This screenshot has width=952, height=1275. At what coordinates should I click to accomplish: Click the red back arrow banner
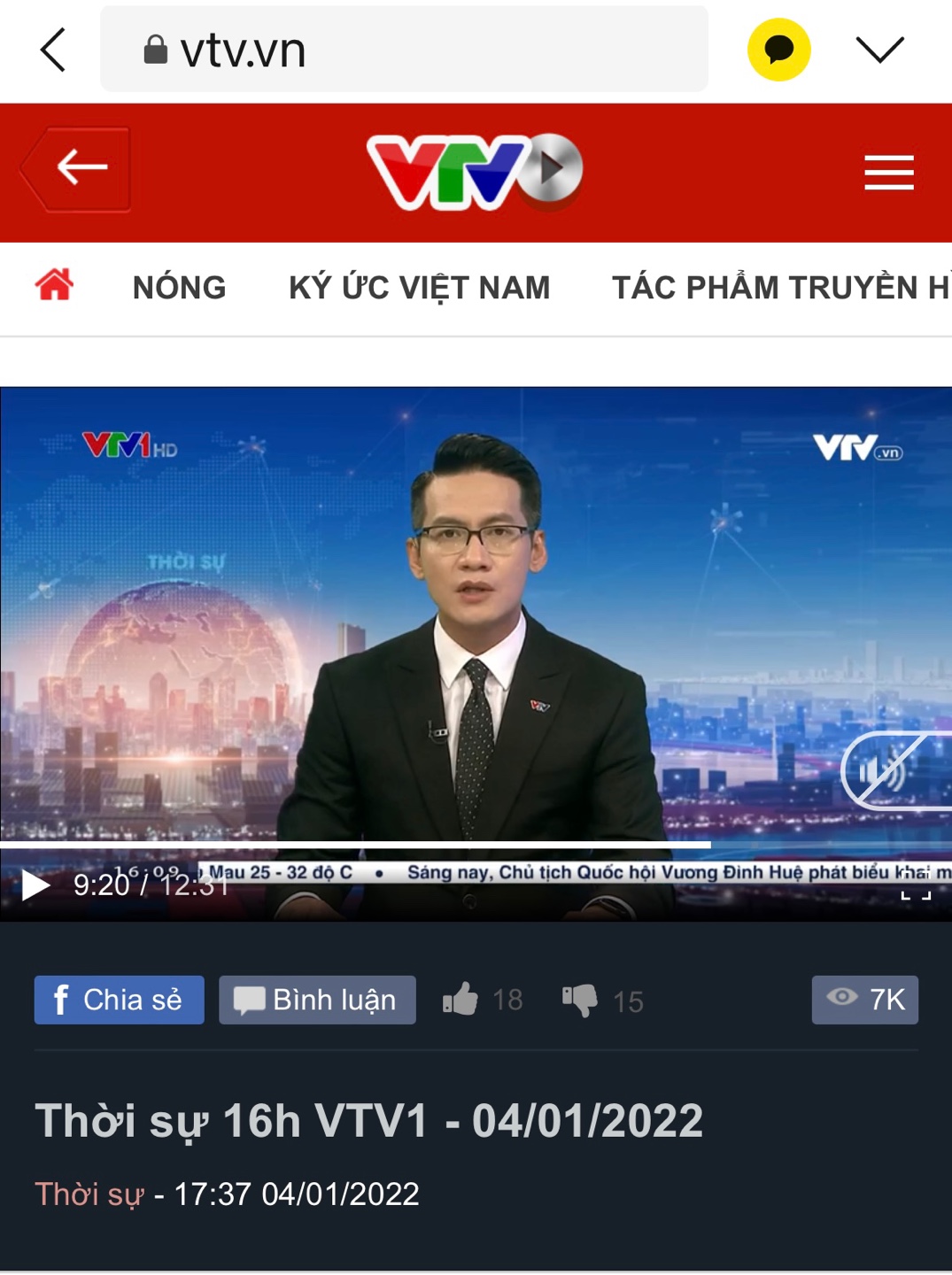coord(78,168)
